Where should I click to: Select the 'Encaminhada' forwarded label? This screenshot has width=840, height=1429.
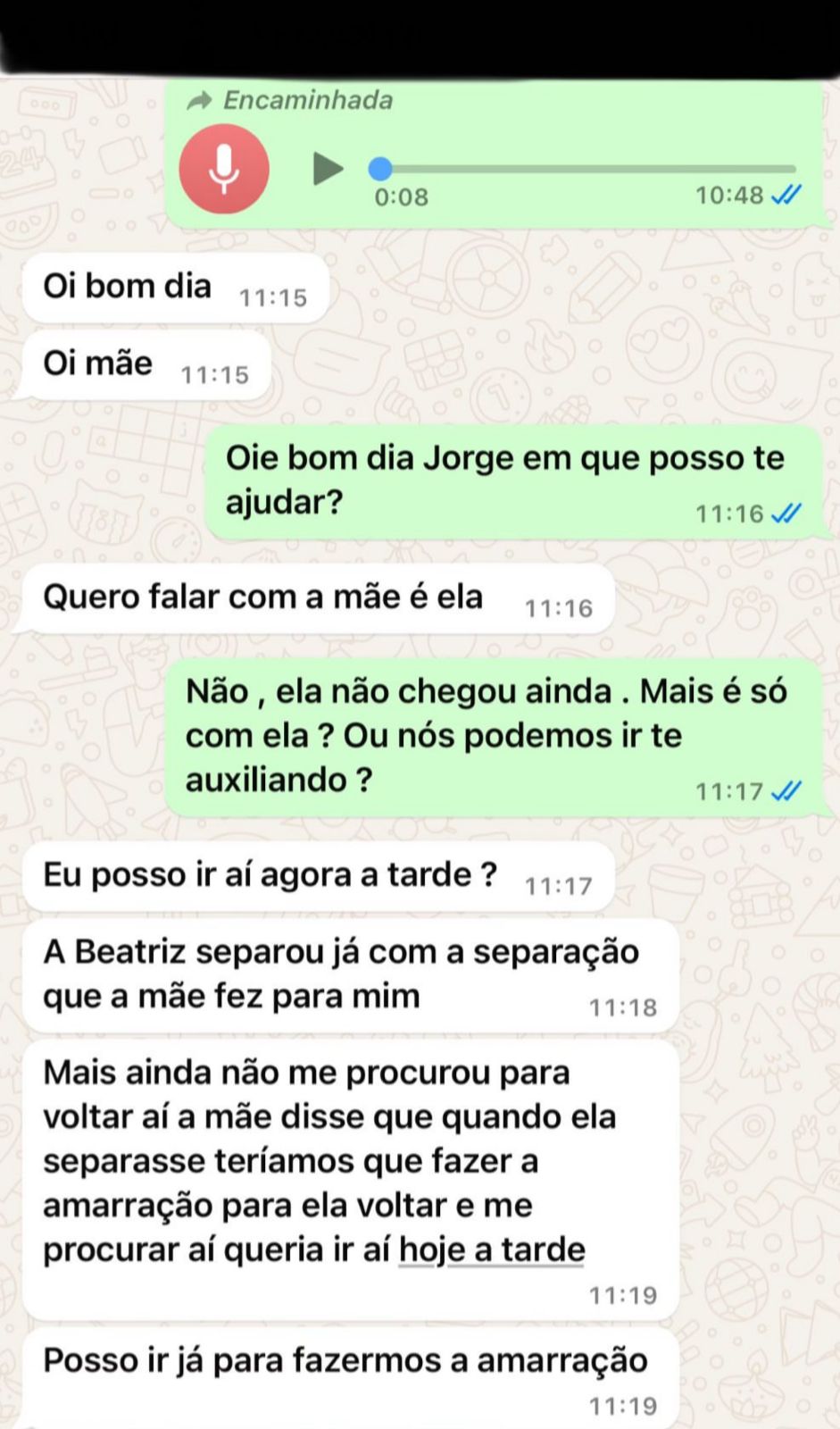307,100
